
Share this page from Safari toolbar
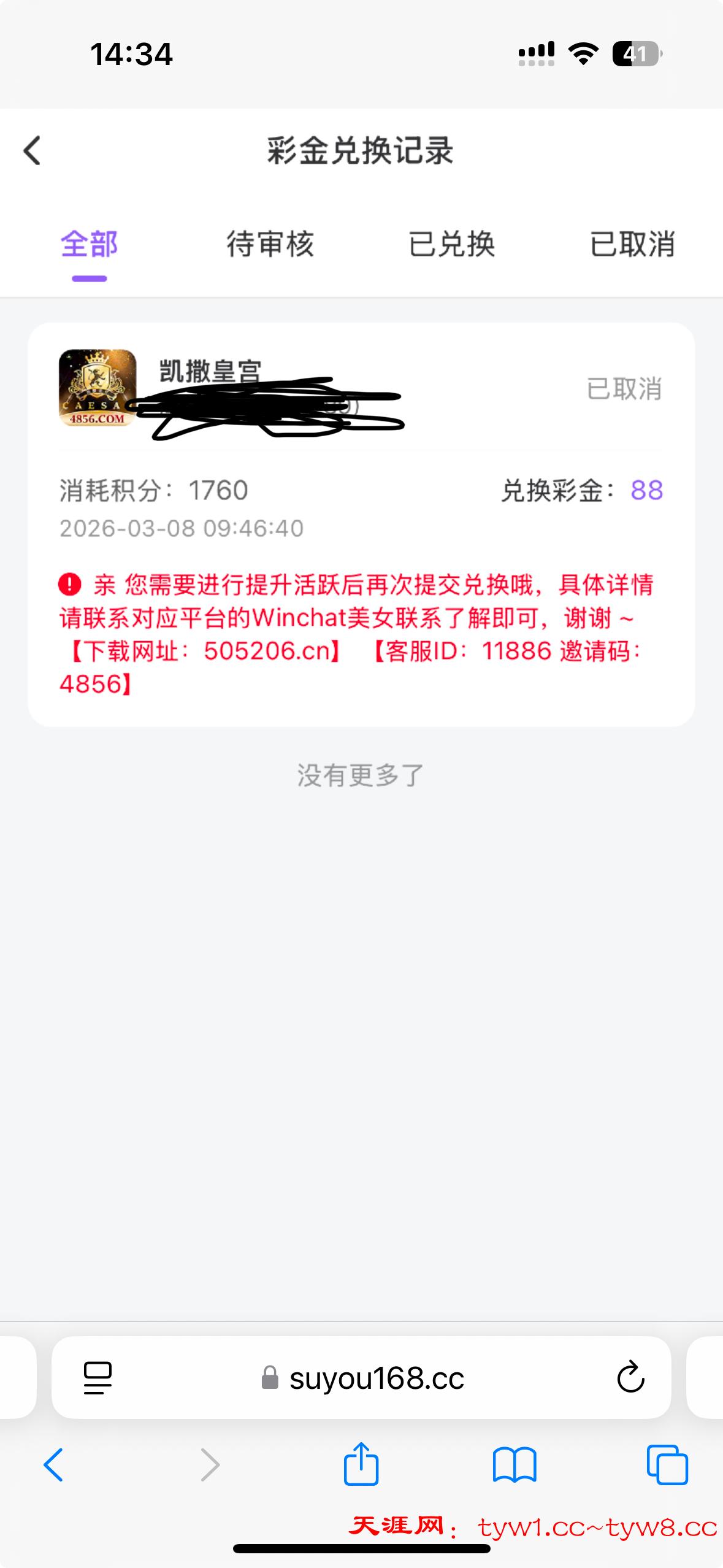tap(361, 1464)
